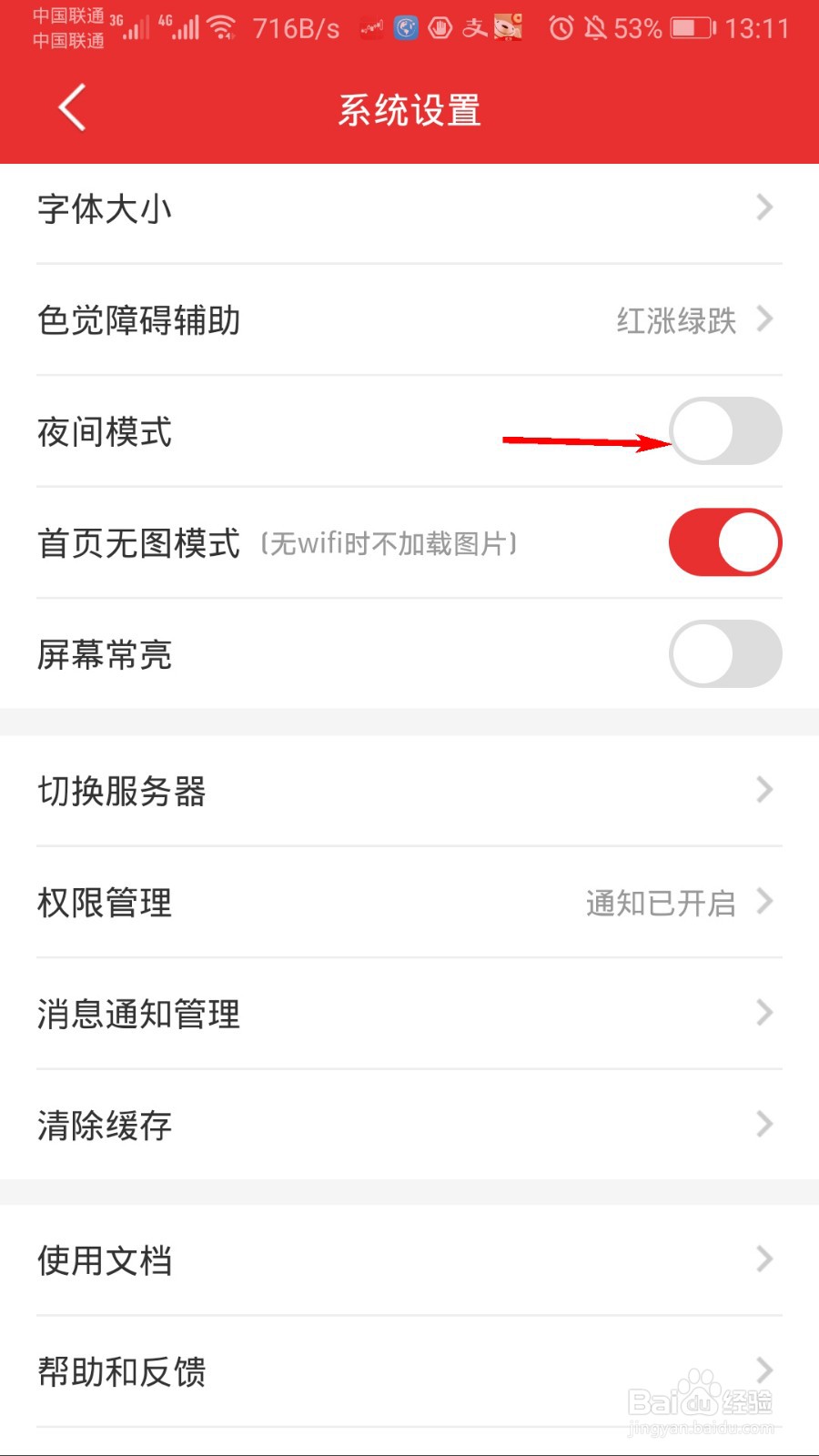Open 色觉障碍辅助 color assist settings
This screenshot has width=819, height=1456.
click(409, 321)
